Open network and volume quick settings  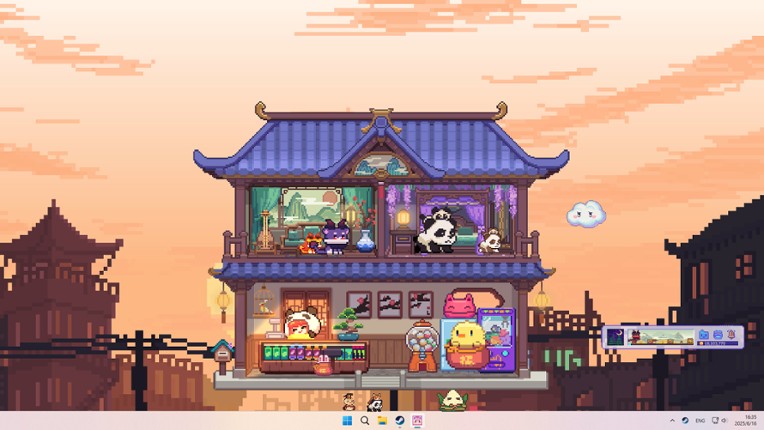pyautogui.click(x=718, y=421)
